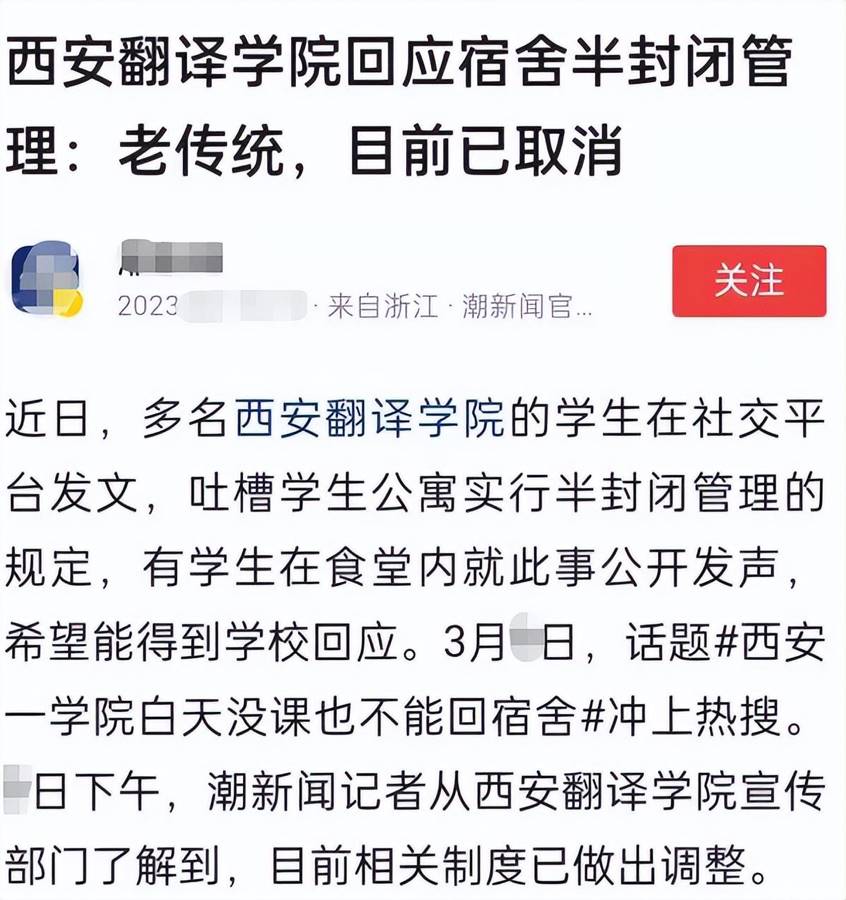The image size is (846, 900).
Task: Follow the article's author with 关注
Action: (x=748, y=281)
